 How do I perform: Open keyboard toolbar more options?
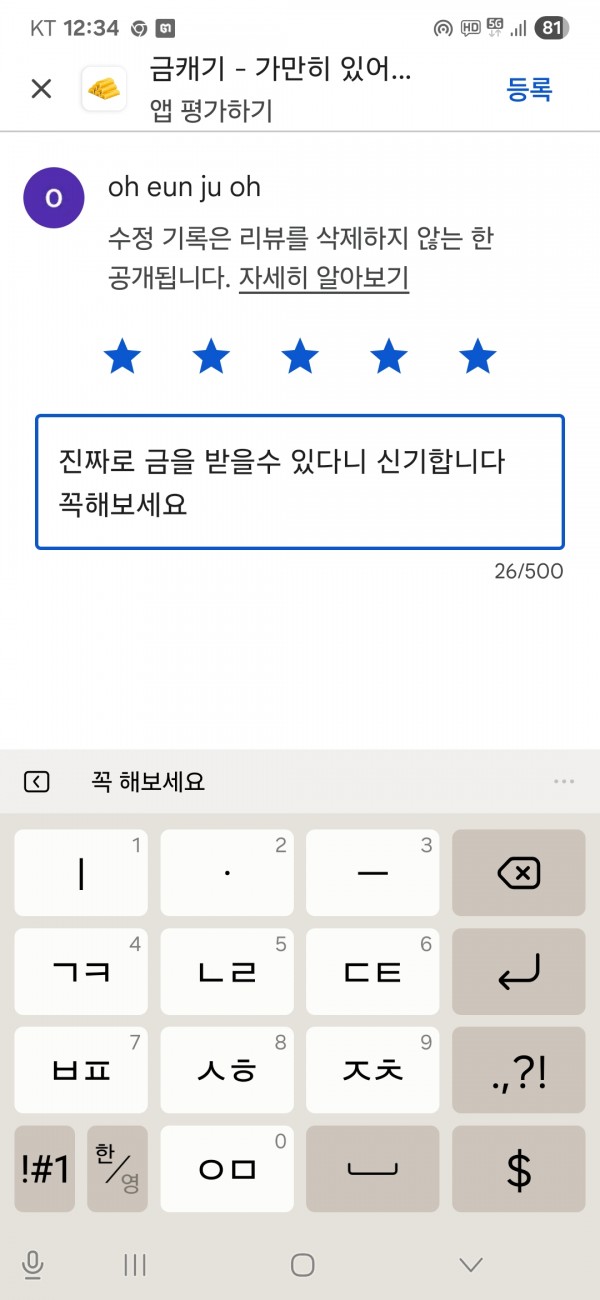[564, 782]
